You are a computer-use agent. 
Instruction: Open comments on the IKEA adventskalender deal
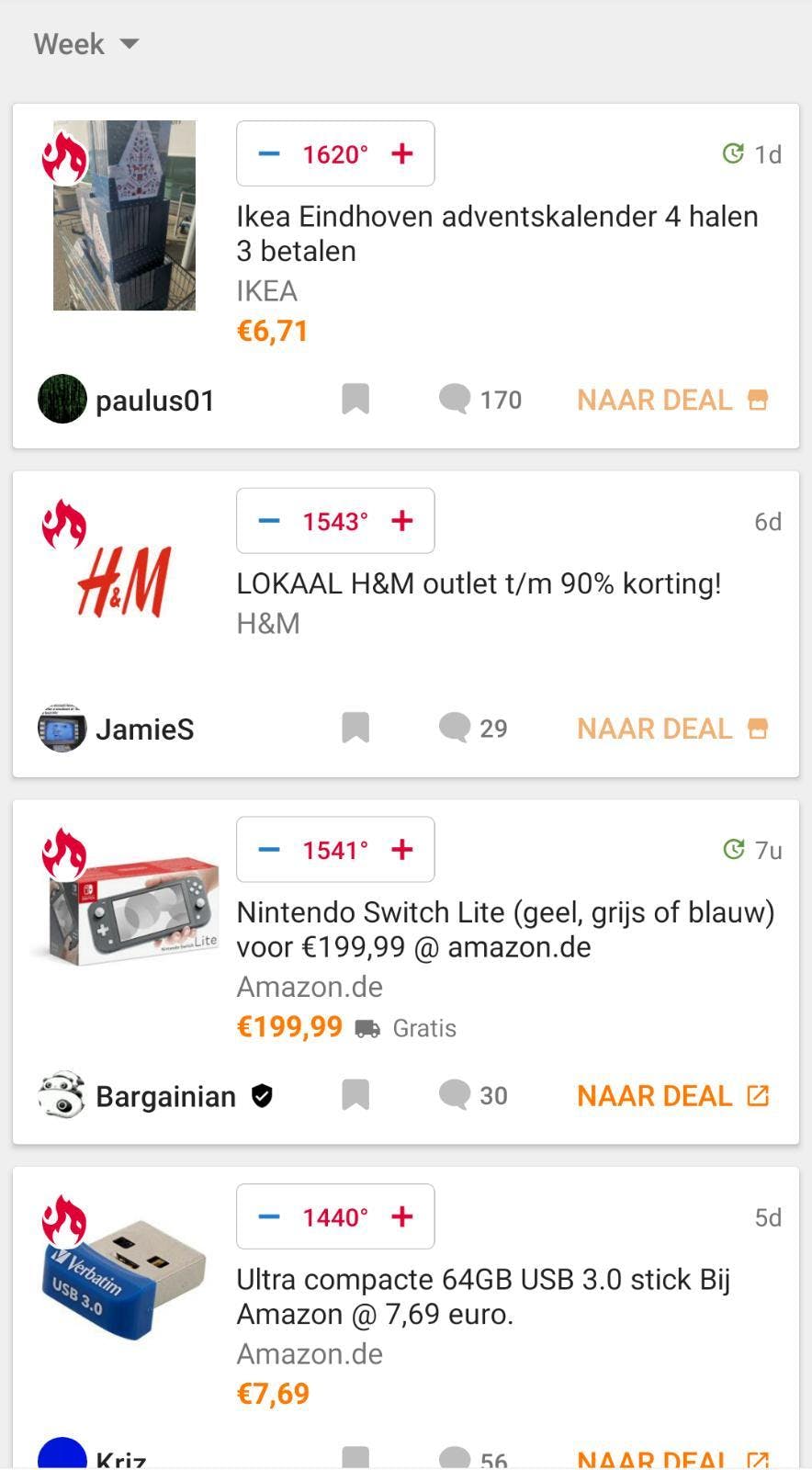[457, 399]
